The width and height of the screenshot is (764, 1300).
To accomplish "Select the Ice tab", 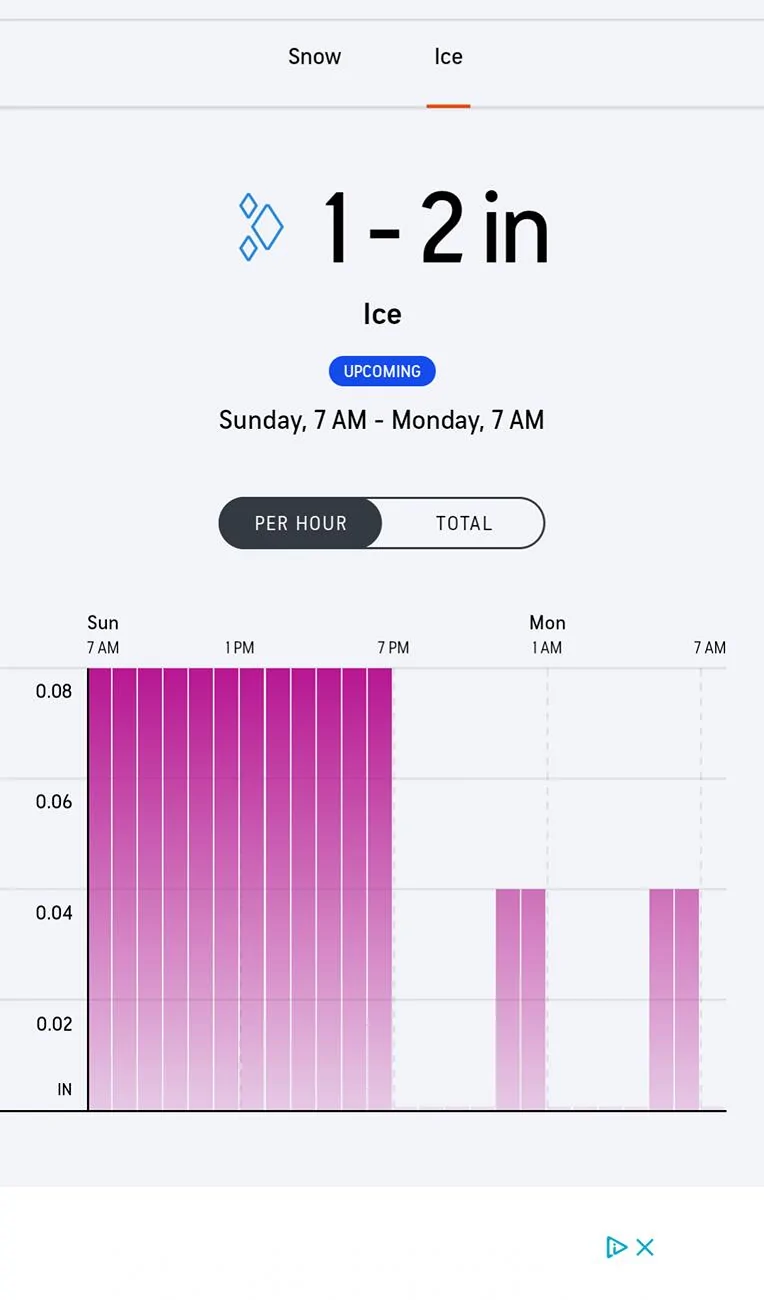I will [x=448, y=57].
